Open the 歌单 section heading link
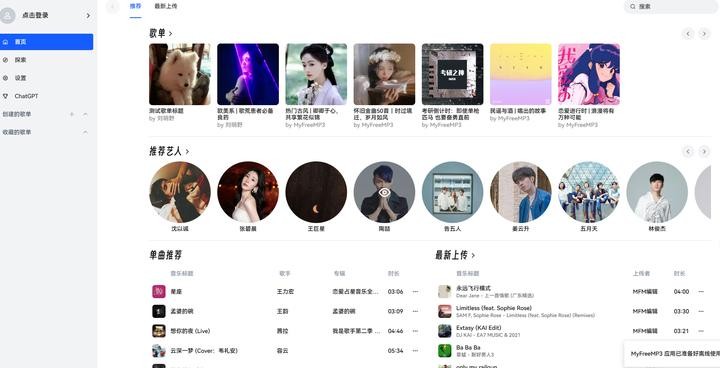 (x=161, y=33)
